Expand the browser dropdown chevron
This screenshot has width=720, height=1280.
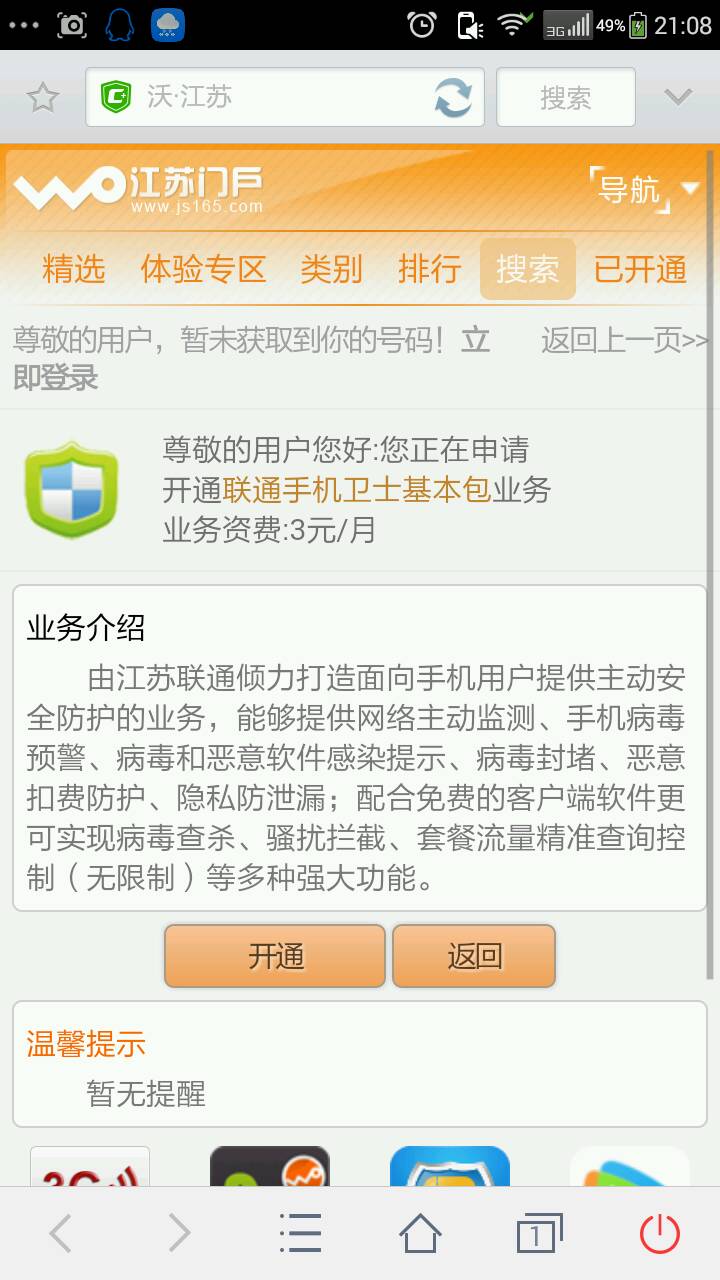click(x=678, y=97)
